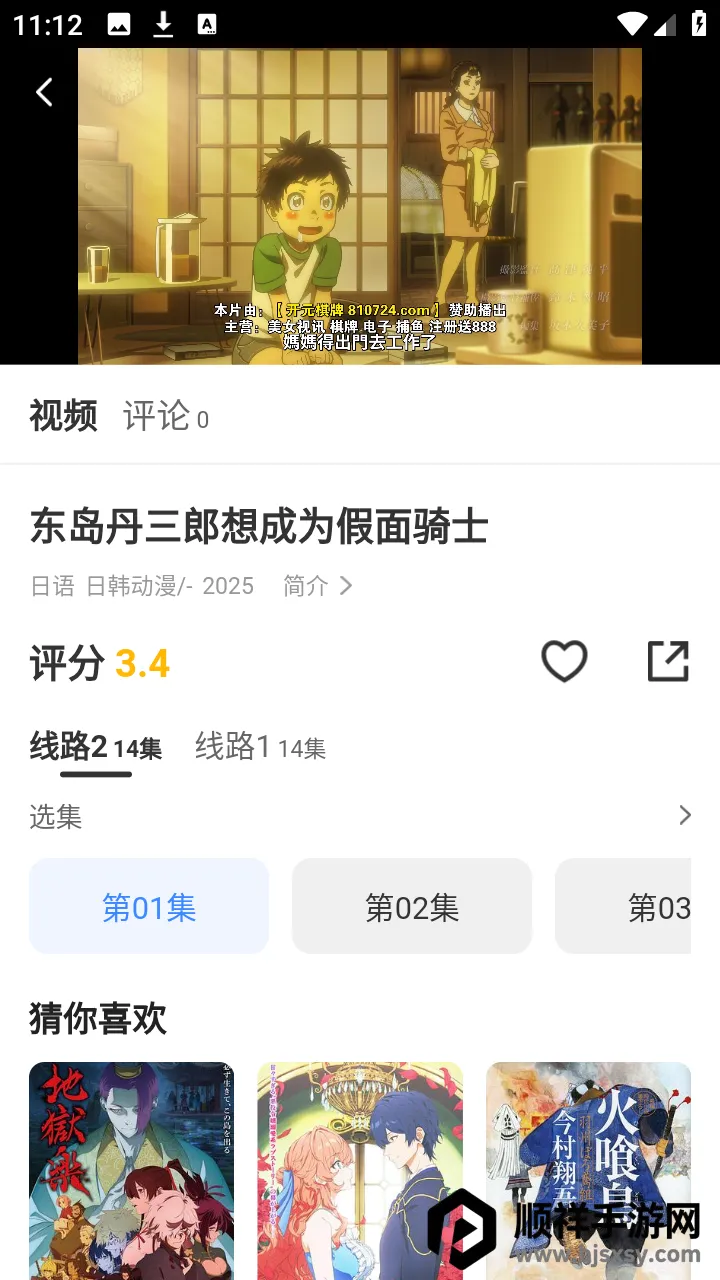Play episode 第02集
The image size is (720, 1280).
(x=412, y=907)
